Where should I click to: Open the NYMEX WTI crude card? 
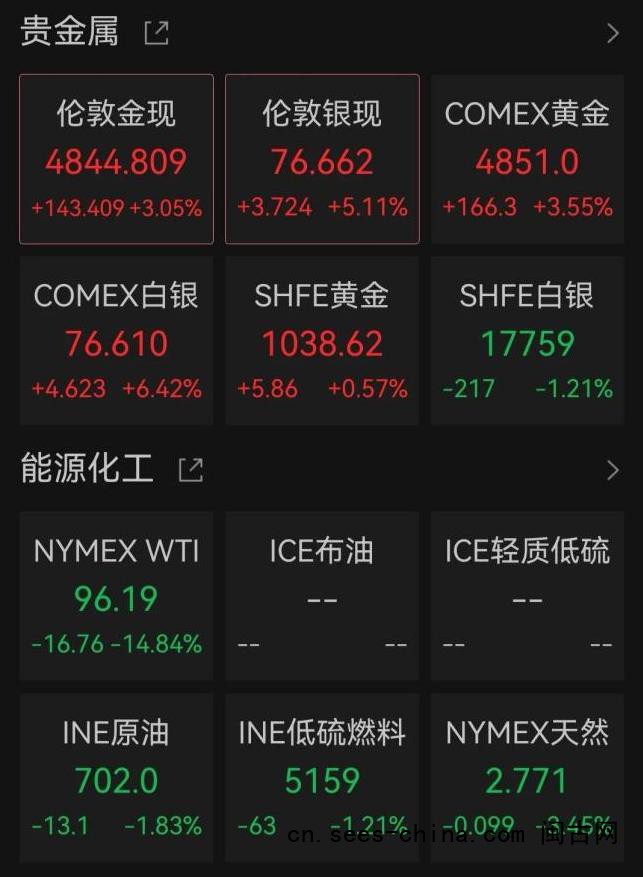[116, 596]
